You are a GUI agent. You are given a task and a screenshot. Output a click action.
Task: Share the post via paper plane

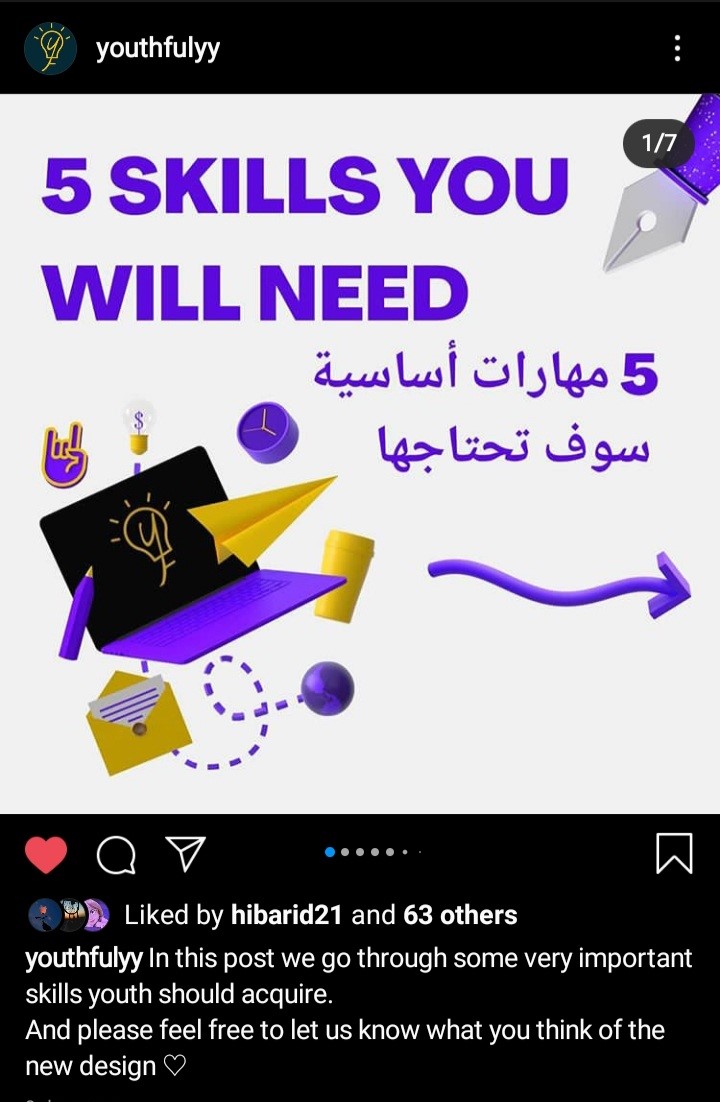(x=184, y=854)
